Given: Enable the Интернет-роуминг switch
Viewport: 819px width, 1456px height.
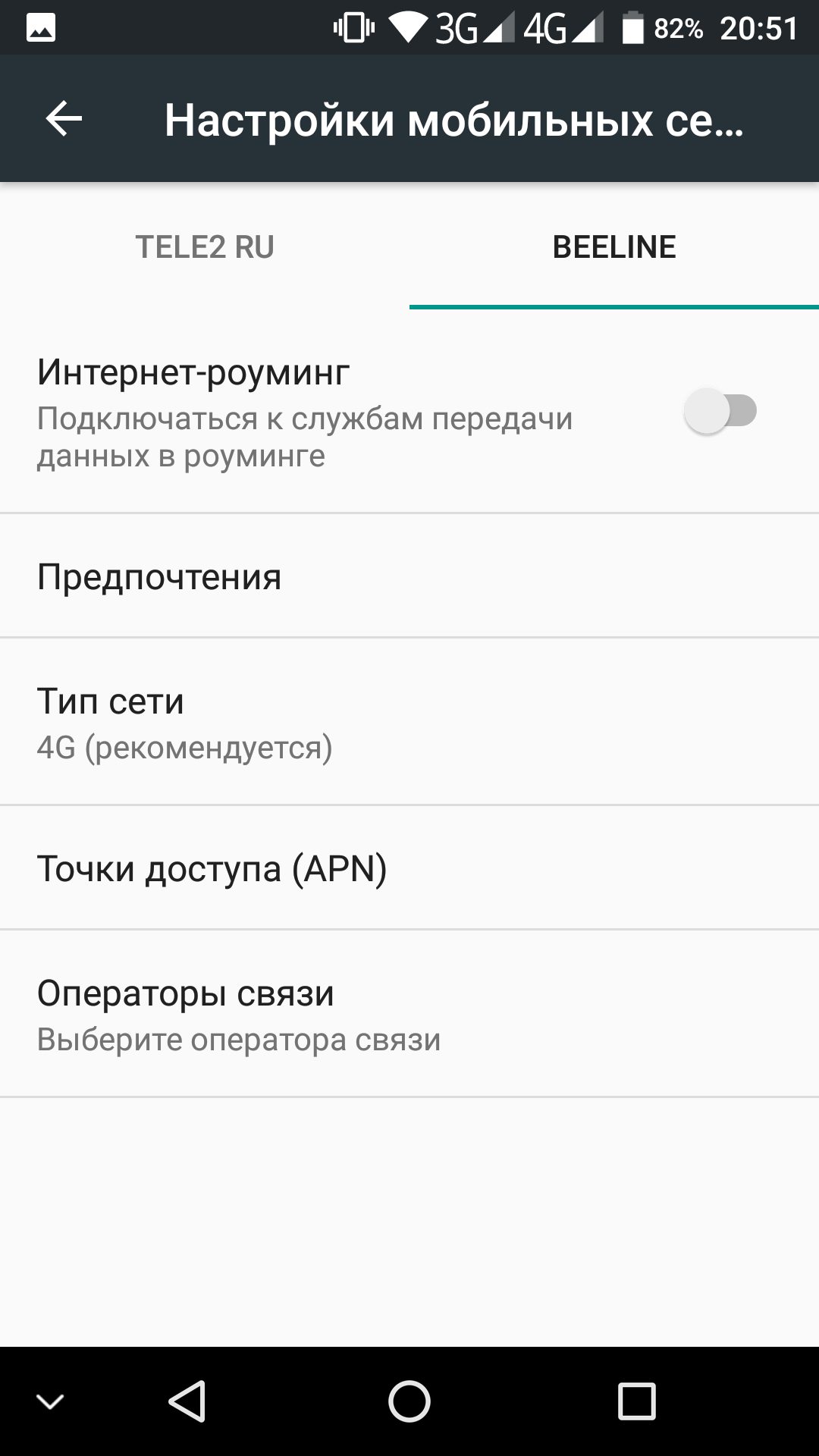Looking at the screenshot, I should tap(720, 412).
